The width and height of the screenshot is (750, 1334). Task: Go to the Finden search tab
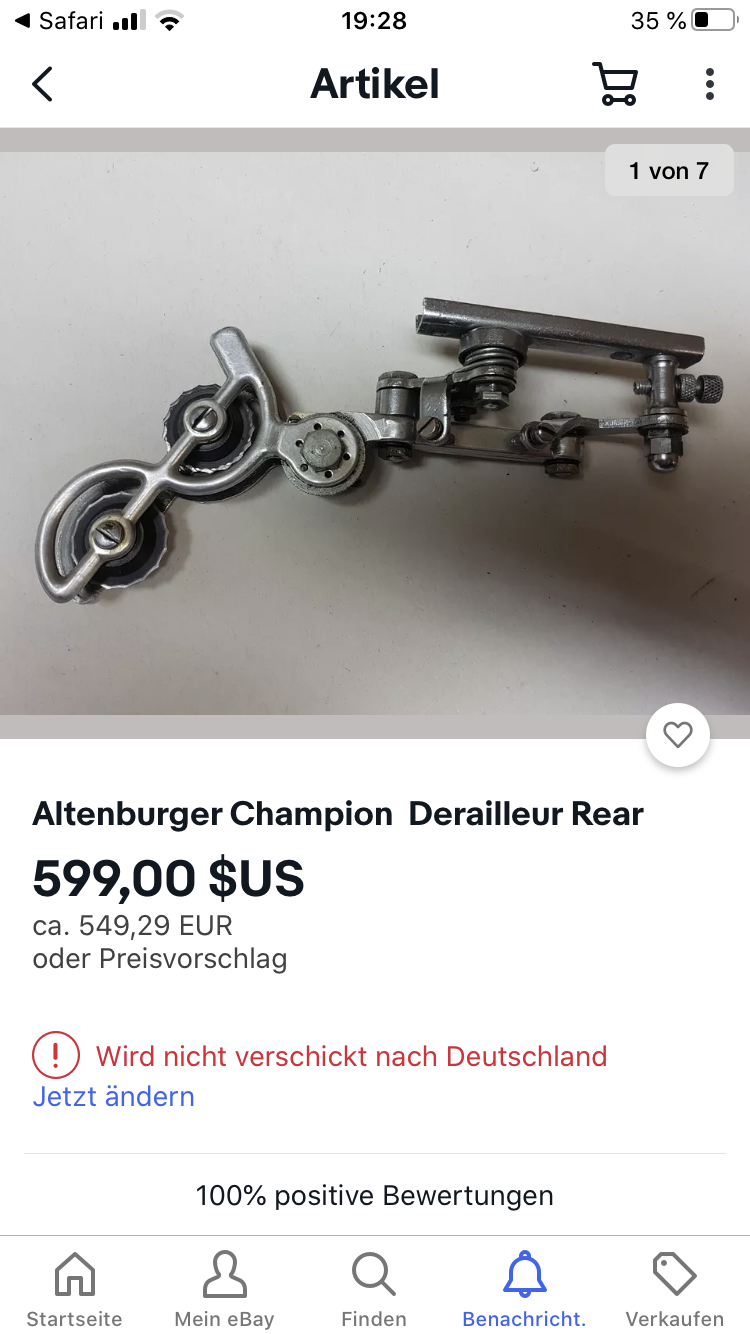pyautogui.click(x=374, y=1290)
